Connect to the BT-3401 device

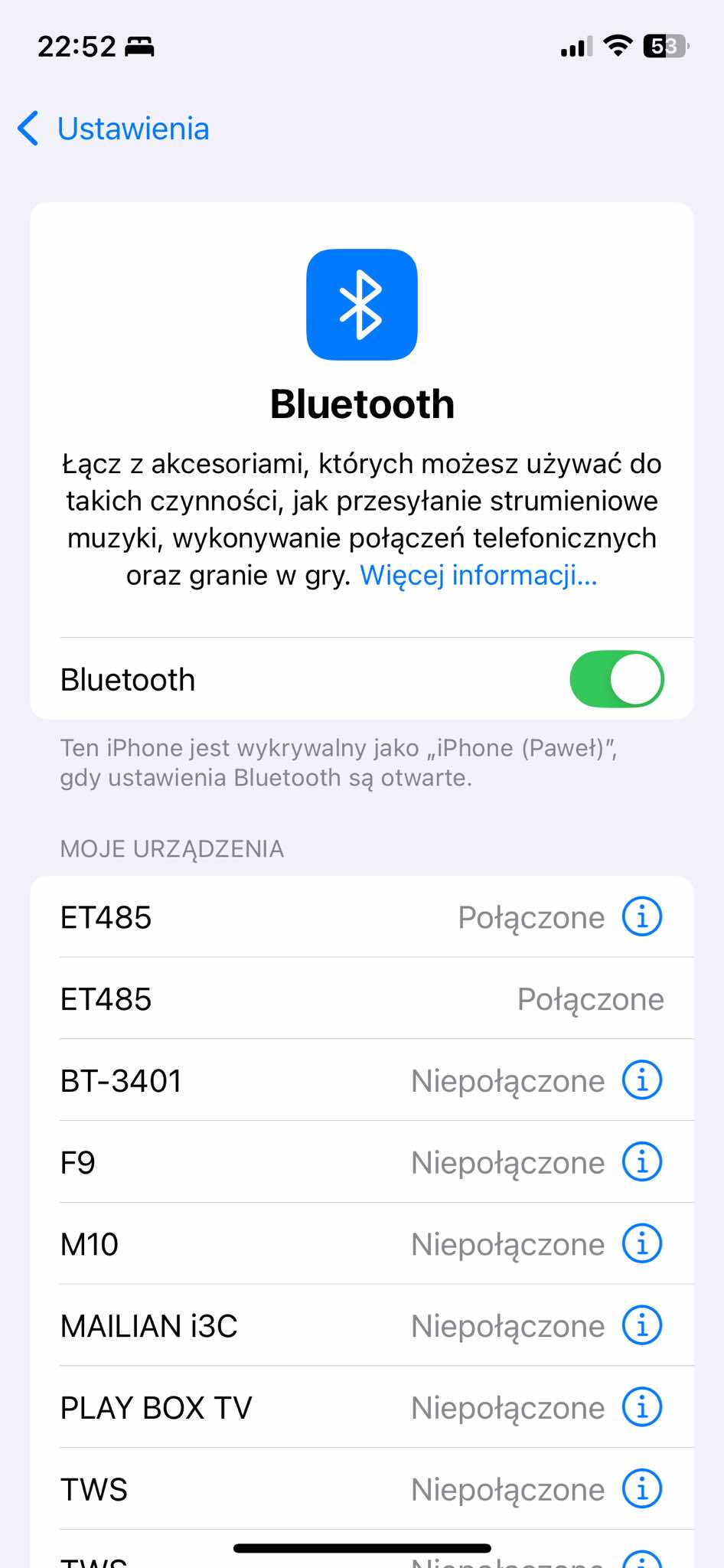tap(230, 1080)
